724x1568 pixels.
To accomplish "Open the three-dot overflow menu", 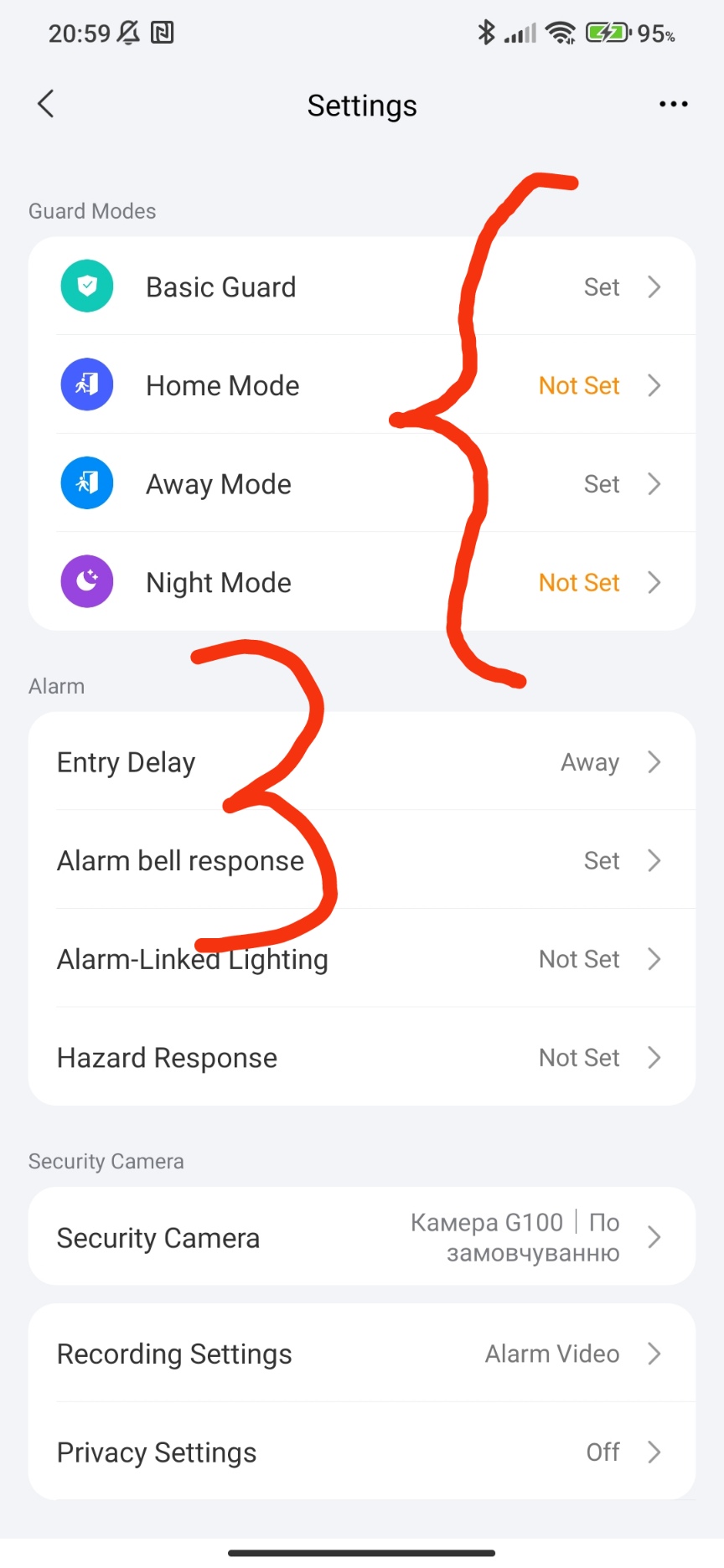I will (x=673, y=104).
